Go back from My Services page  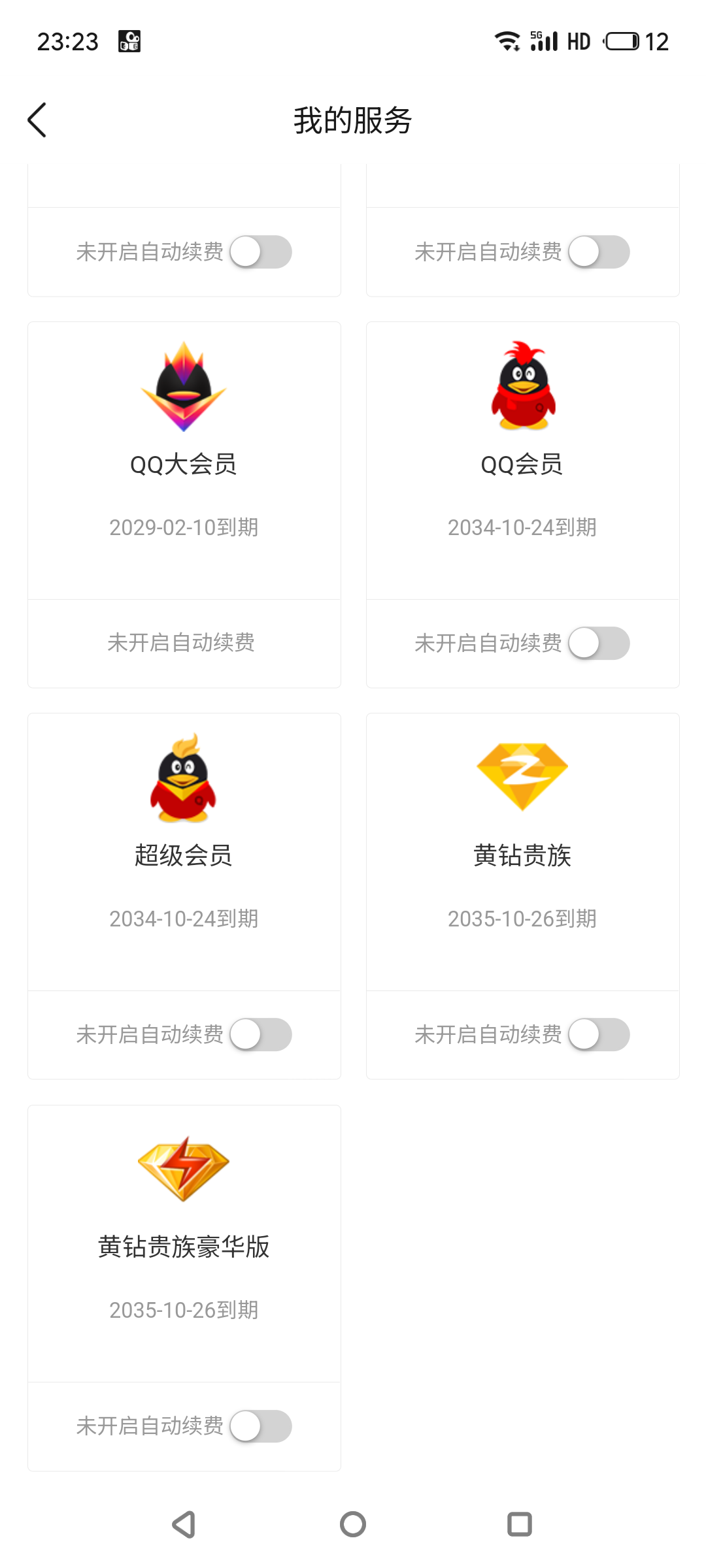point(37,120)
